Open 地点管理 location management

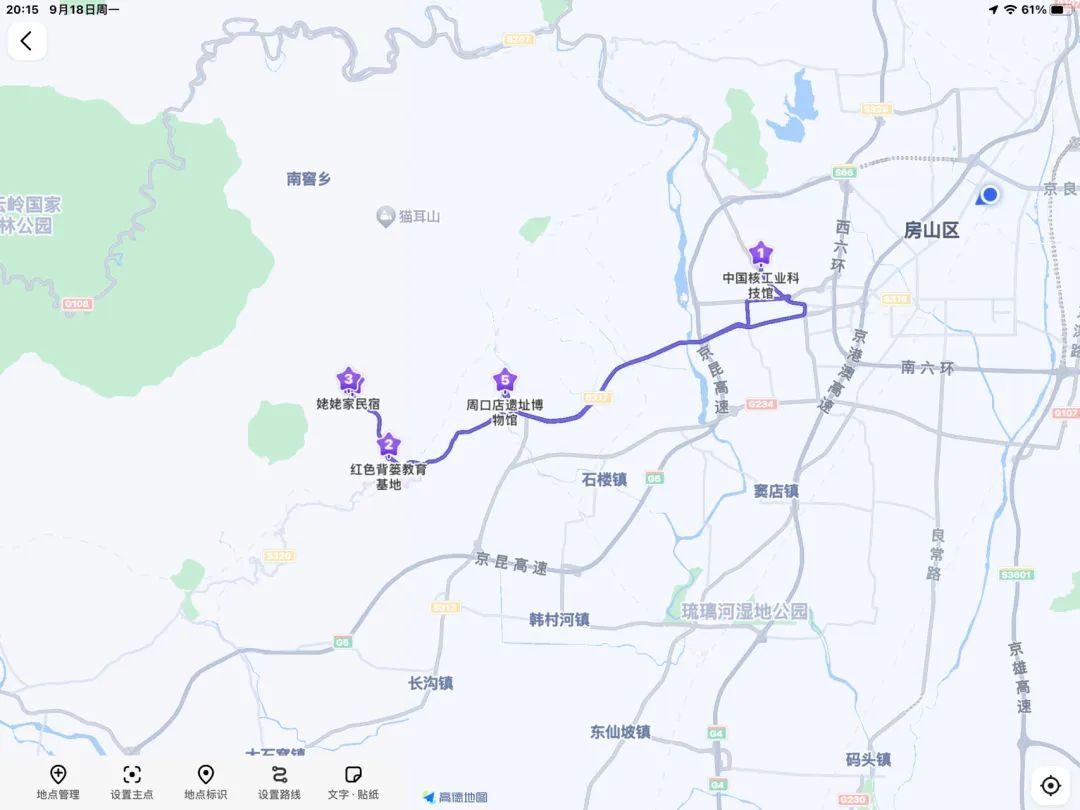click(x=58, y=782)
